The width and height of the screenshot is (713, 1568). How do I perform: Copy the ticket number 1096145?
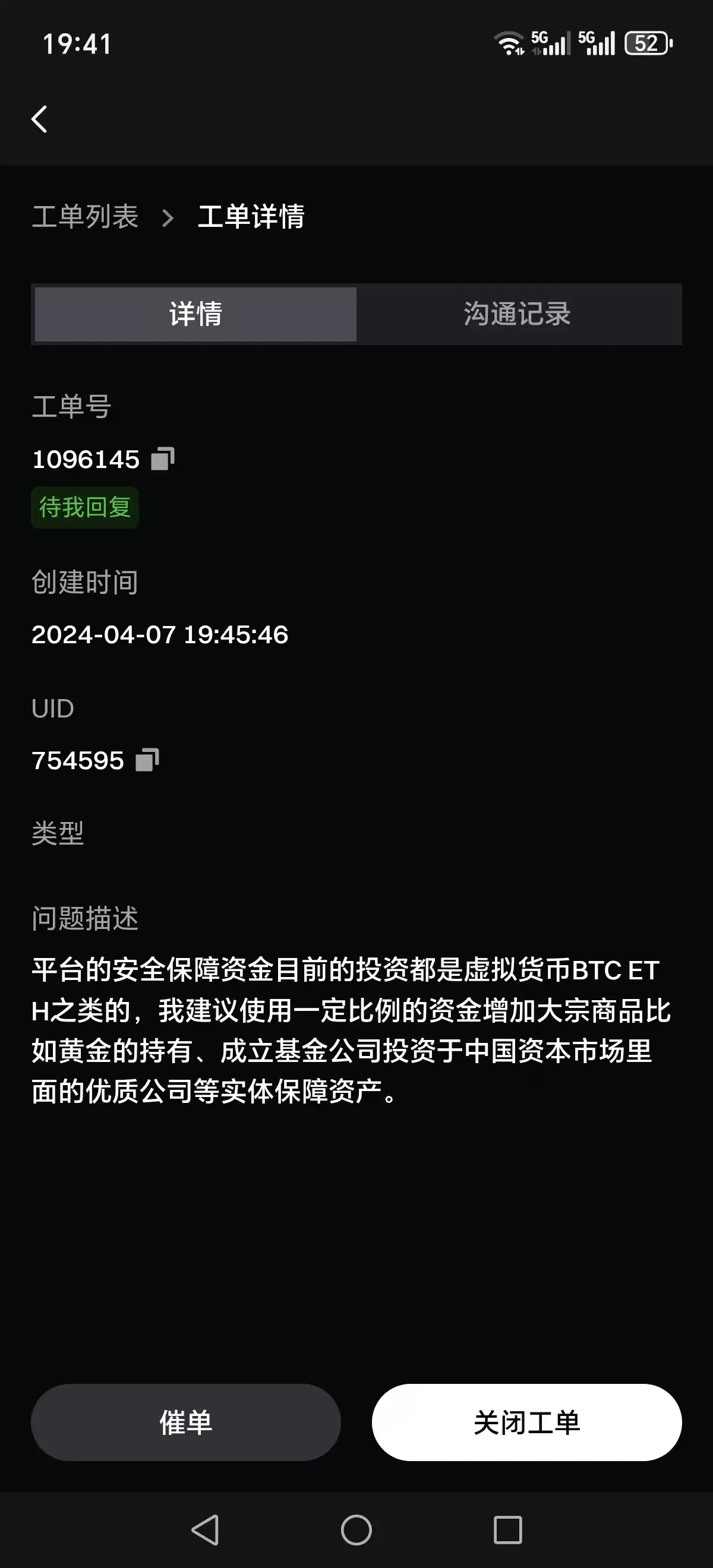pos(163,458)
